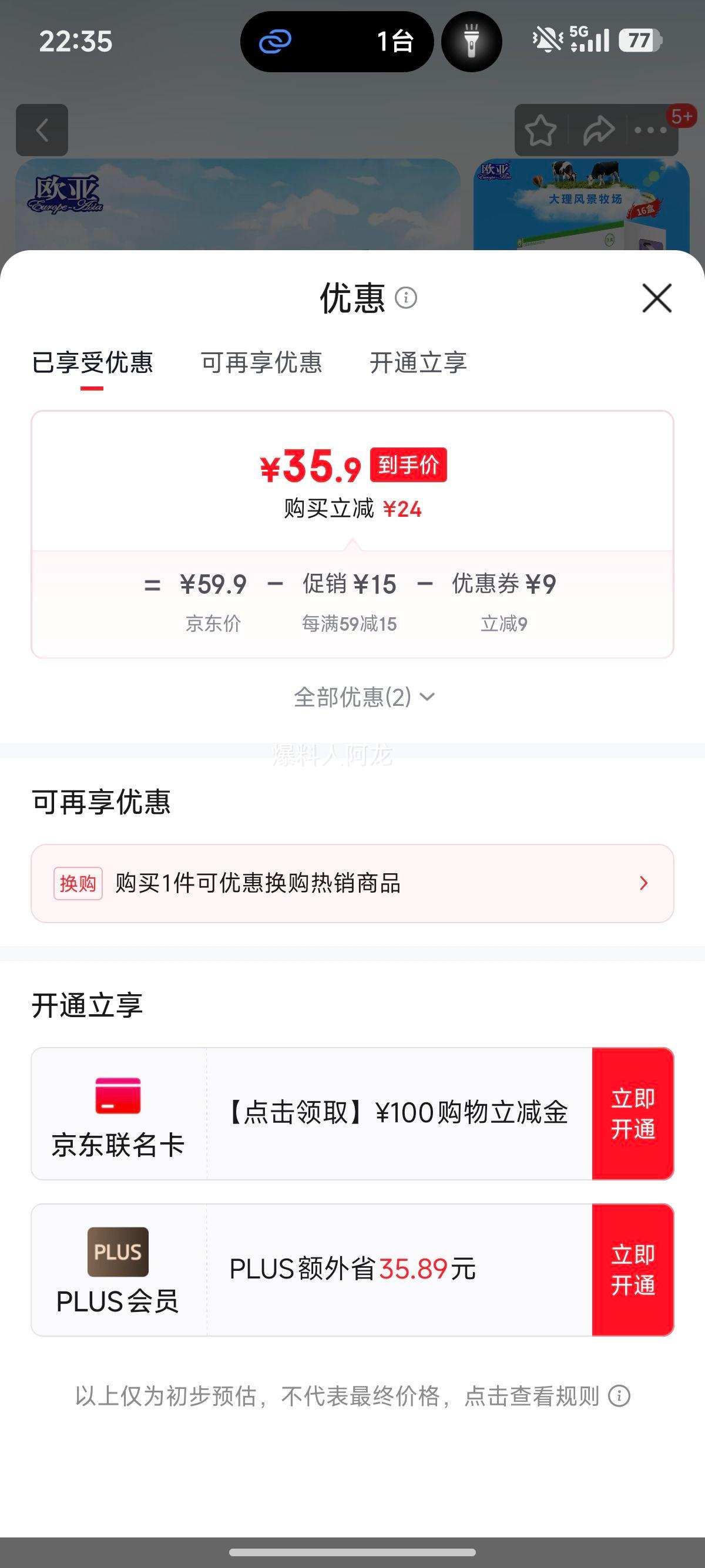705x1568 pixels.
Task: Switch to the 开通立享 tab
Action: click(419, 364)
